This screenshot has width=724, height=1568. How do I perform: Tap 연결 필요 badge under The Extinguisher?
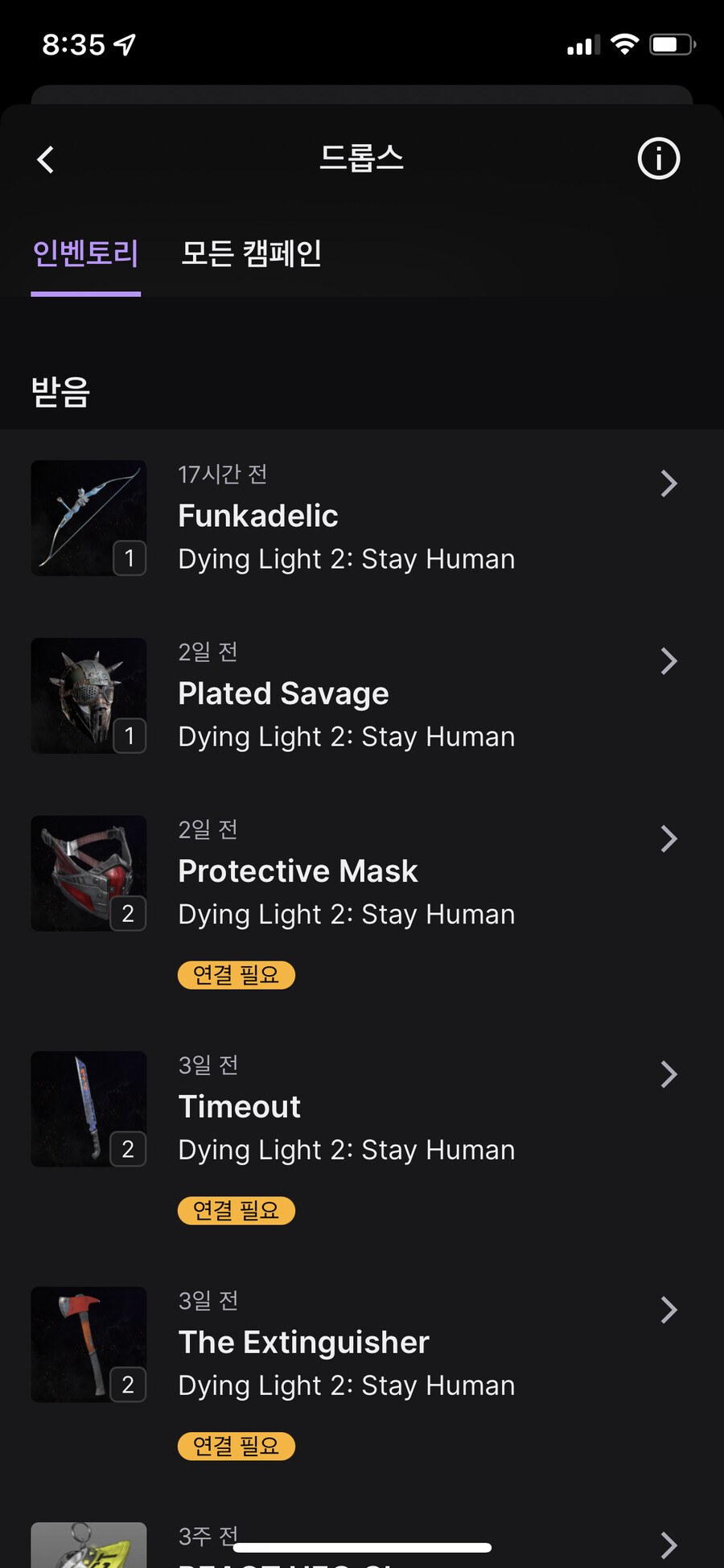236,1446
